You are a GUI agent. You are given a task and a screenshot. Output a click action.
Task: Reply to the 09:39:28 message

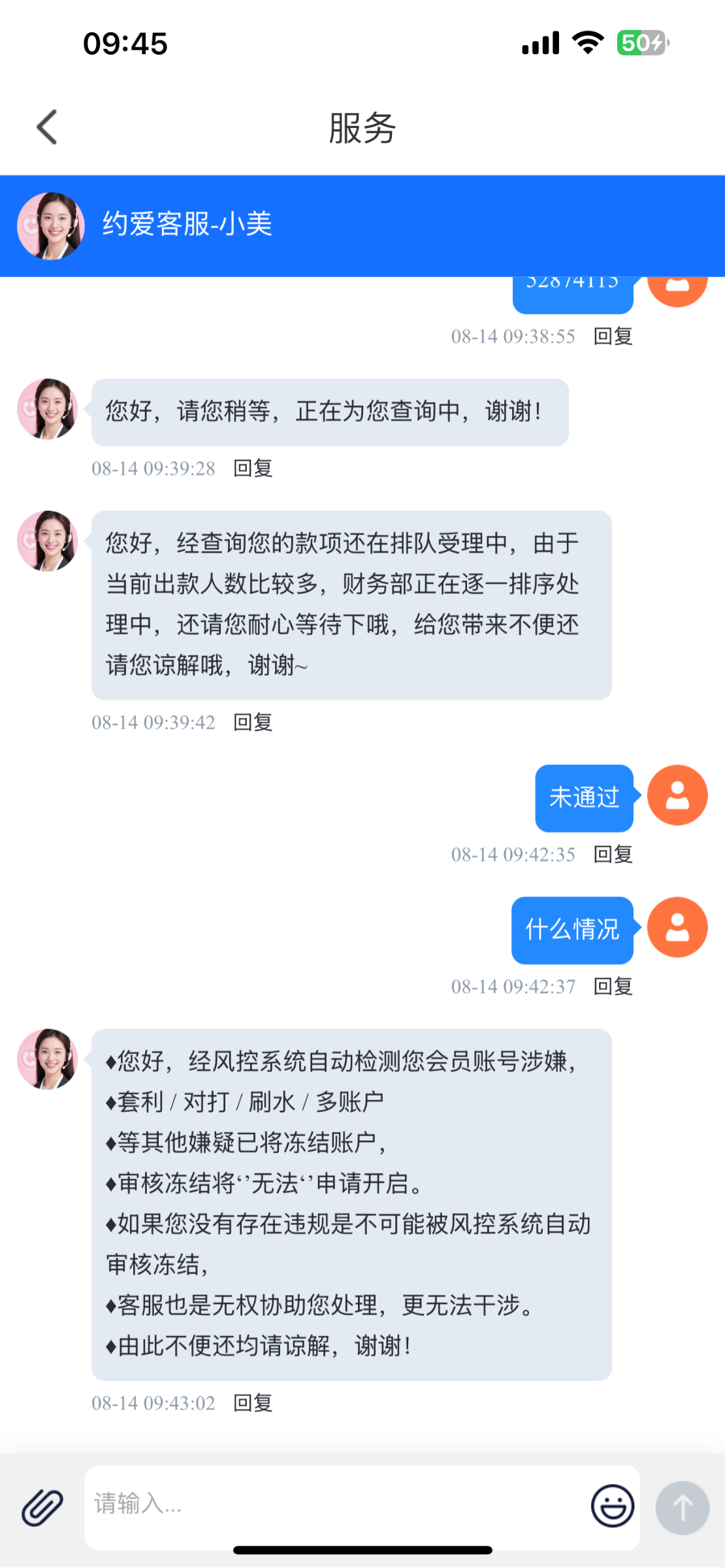pos(253,468)
